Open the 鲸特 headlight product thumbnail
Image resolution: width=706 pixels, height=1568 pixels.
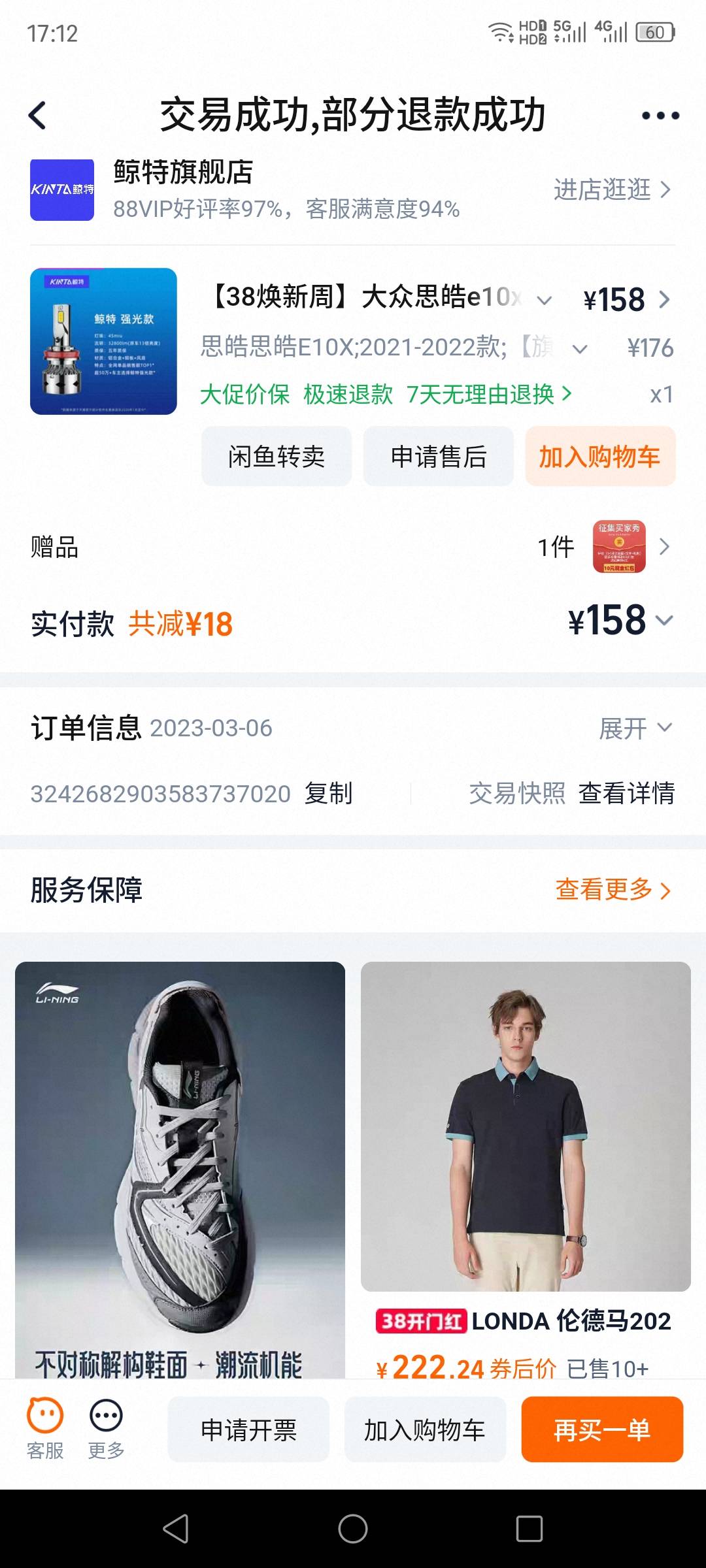coord(103,341)
